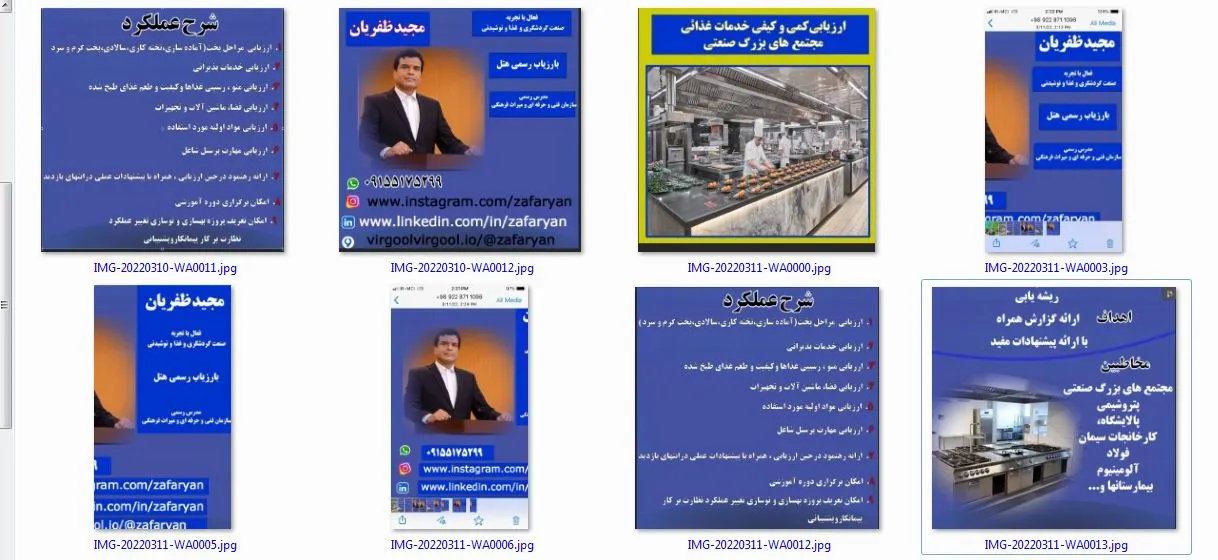The height and width of the screenshot is (560, 1218).
Task: Open image IMG-20220311-WA0012.jpg
Action: point(757,407)
